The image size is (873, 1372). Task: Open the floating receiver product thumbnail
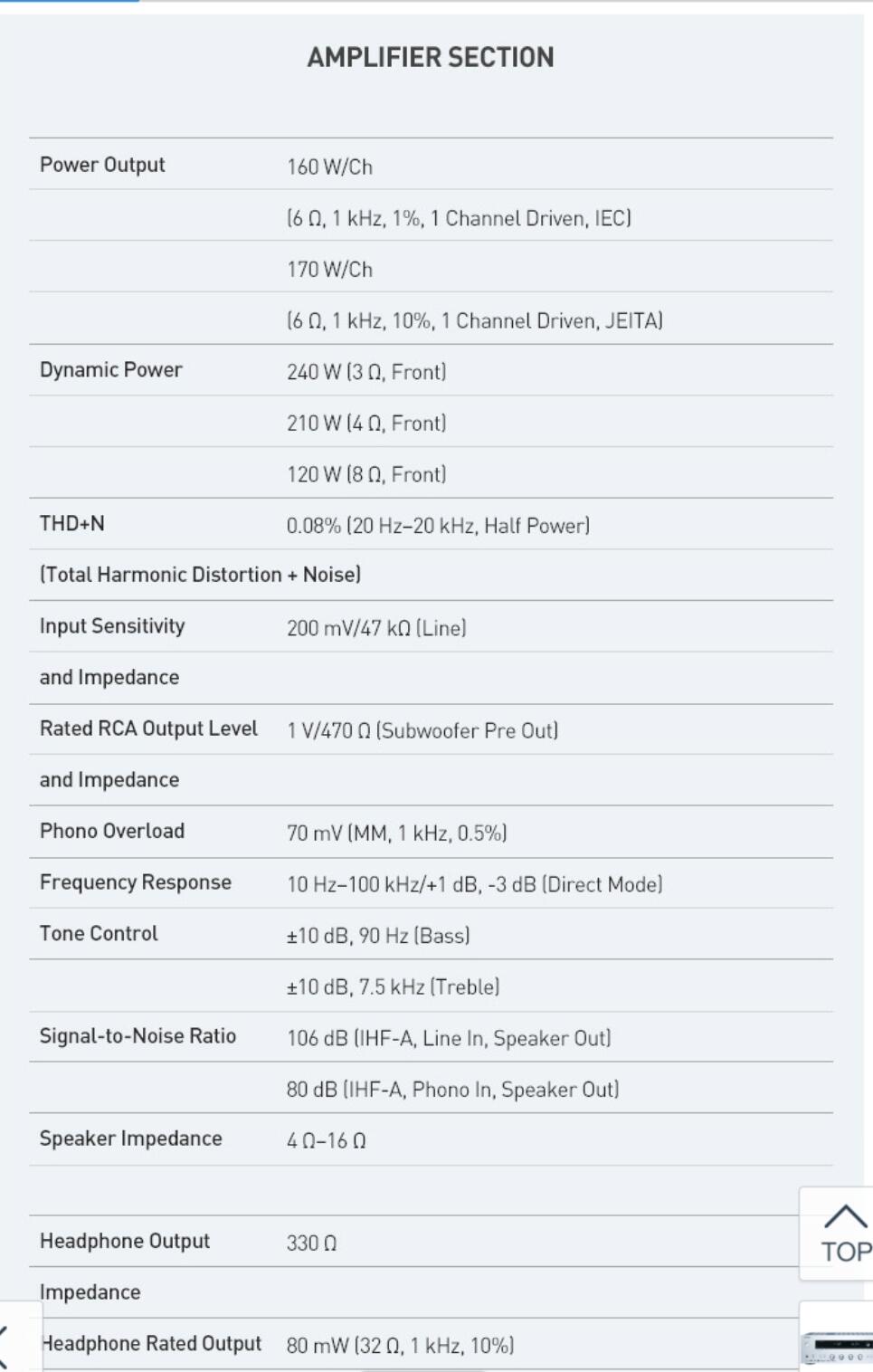(x=837, y=1339)
